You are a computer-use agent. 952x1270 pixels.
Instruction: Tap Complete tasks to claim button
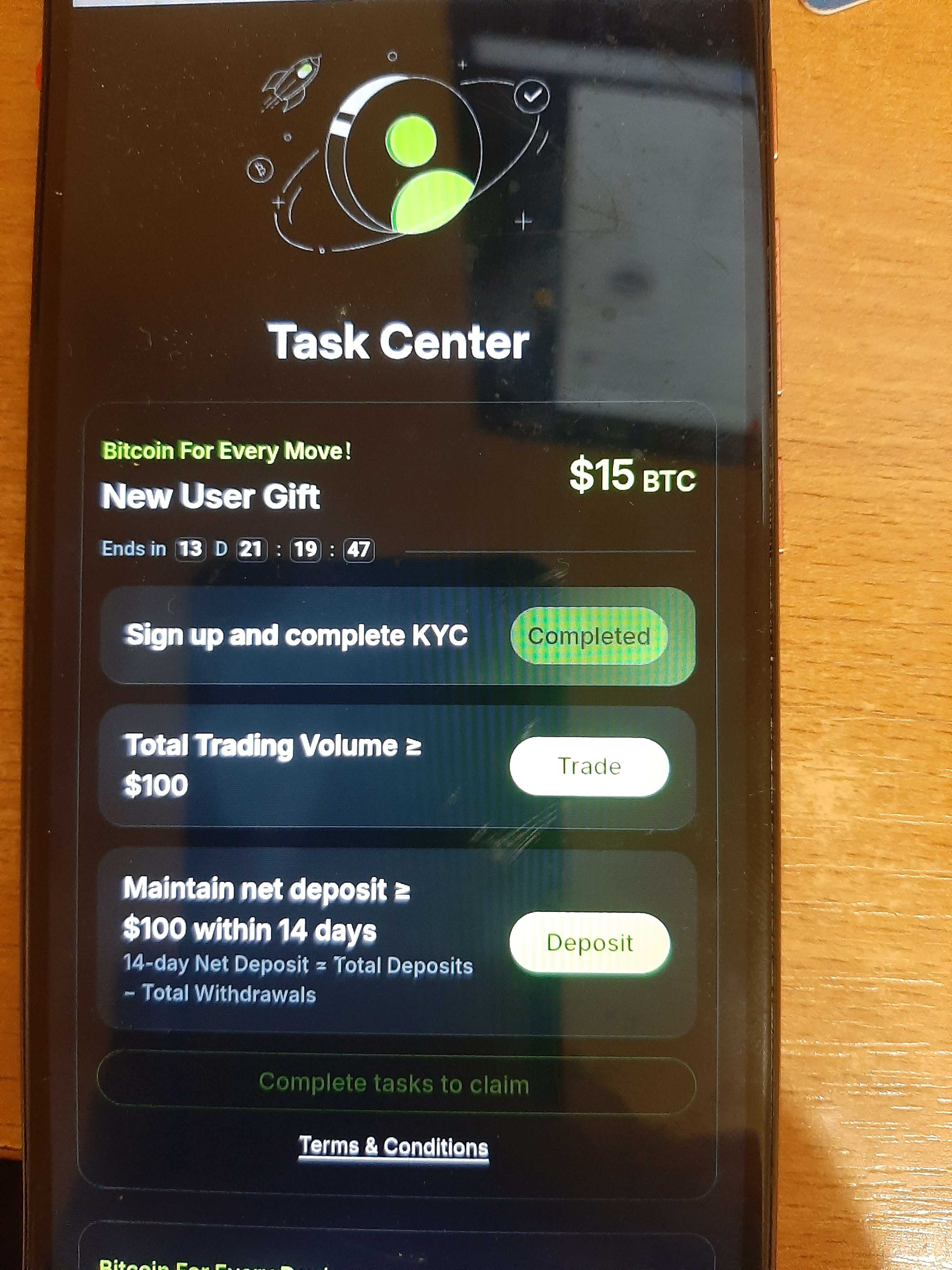pyautogui.click(x=395, y=1084)
